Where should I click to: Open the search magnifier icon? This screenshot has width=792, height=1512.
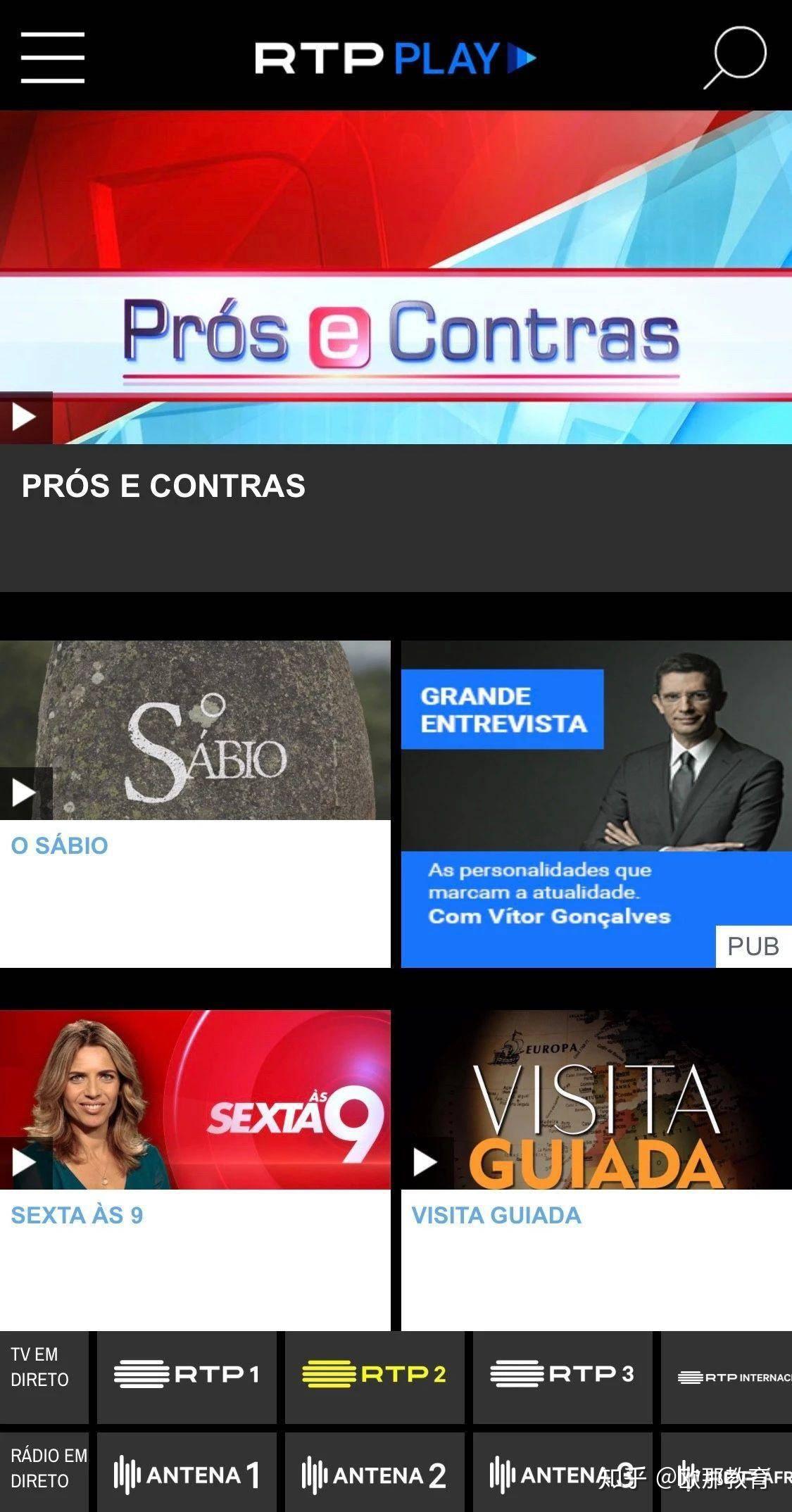click(x=735, y=58)
